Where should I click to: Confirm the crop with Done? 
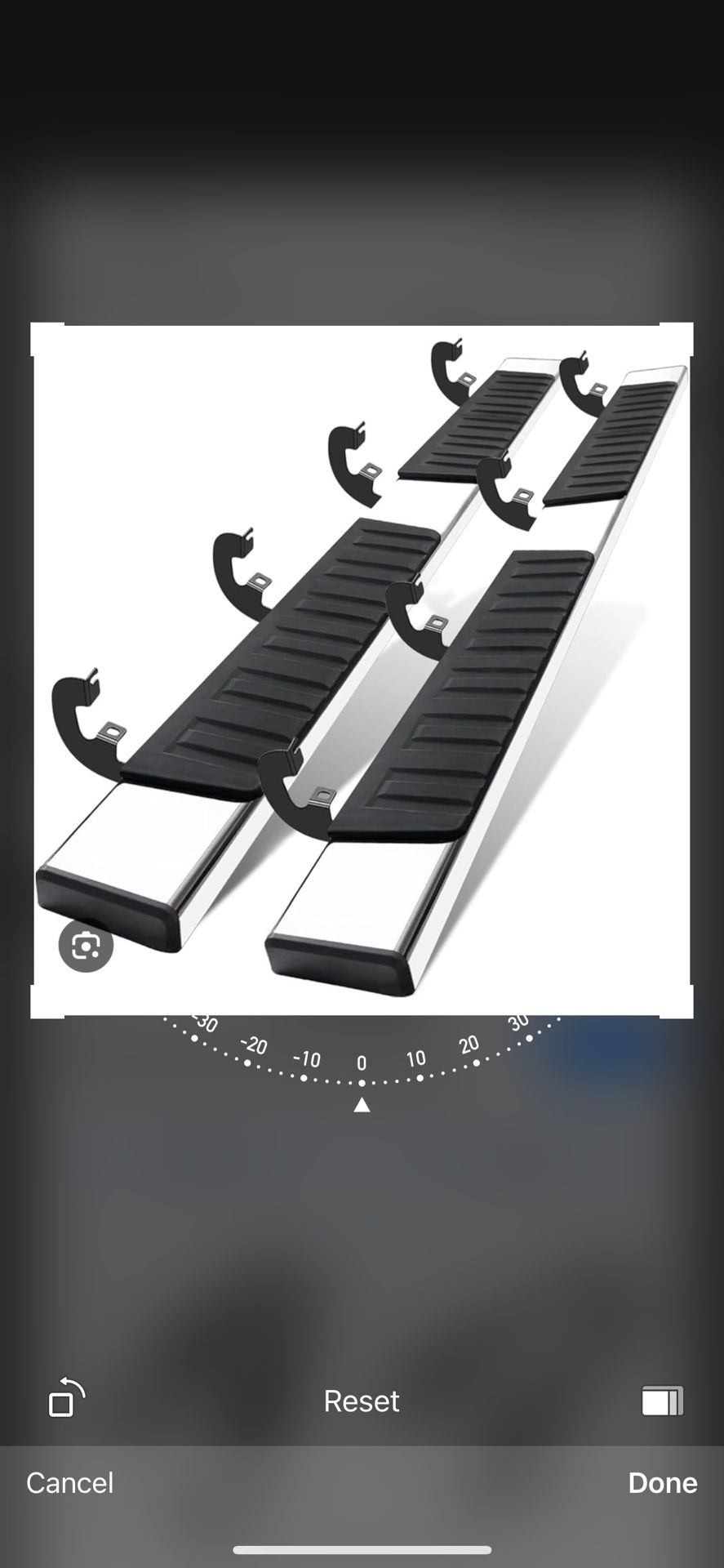(x=662, y=1482)
